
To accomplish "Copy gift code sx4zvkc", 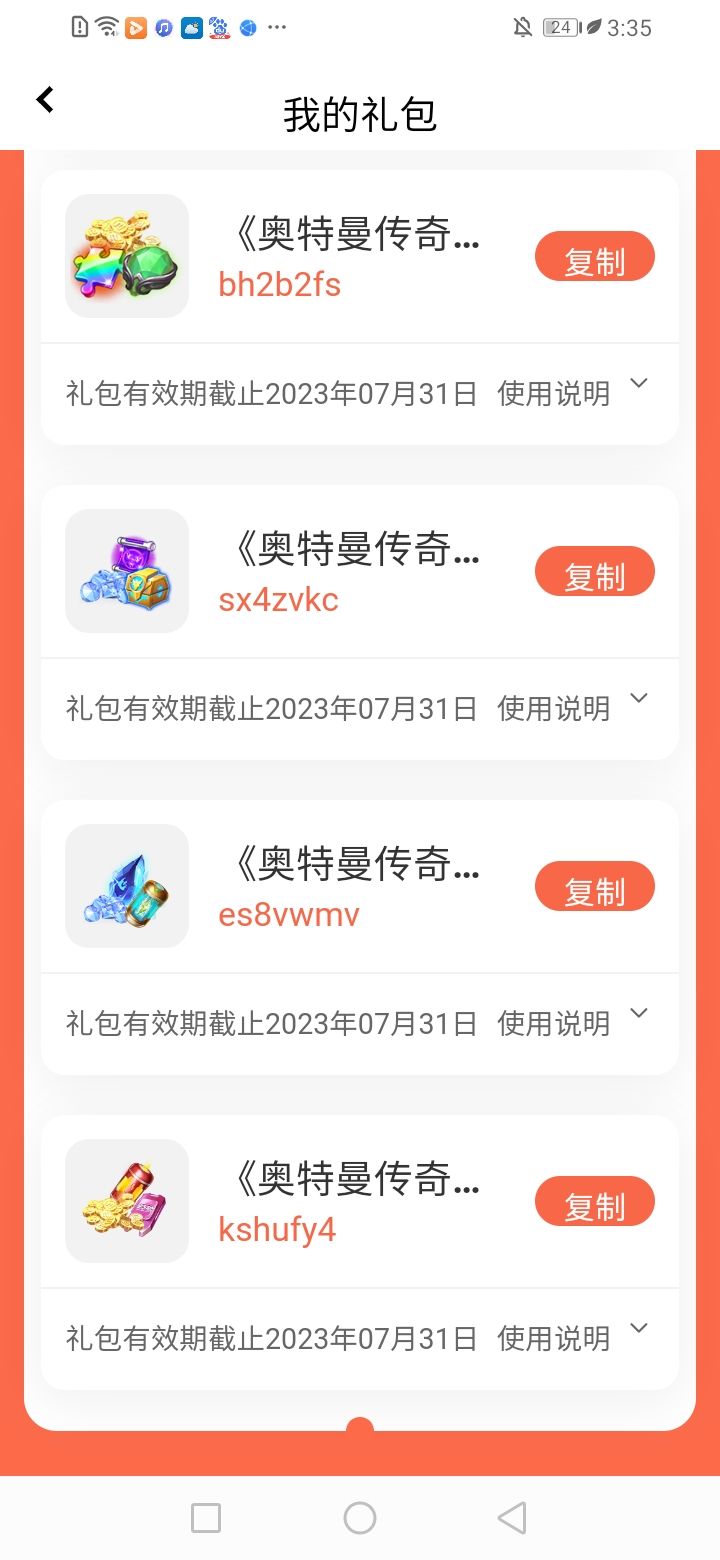I will click(594, 572).
